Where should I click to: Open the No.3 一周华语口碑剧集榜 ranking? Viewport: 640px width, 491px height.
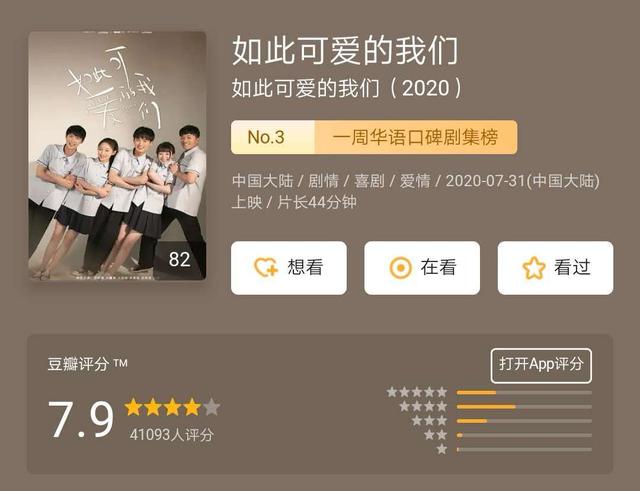pyautogui.click(x=374, y=138)
